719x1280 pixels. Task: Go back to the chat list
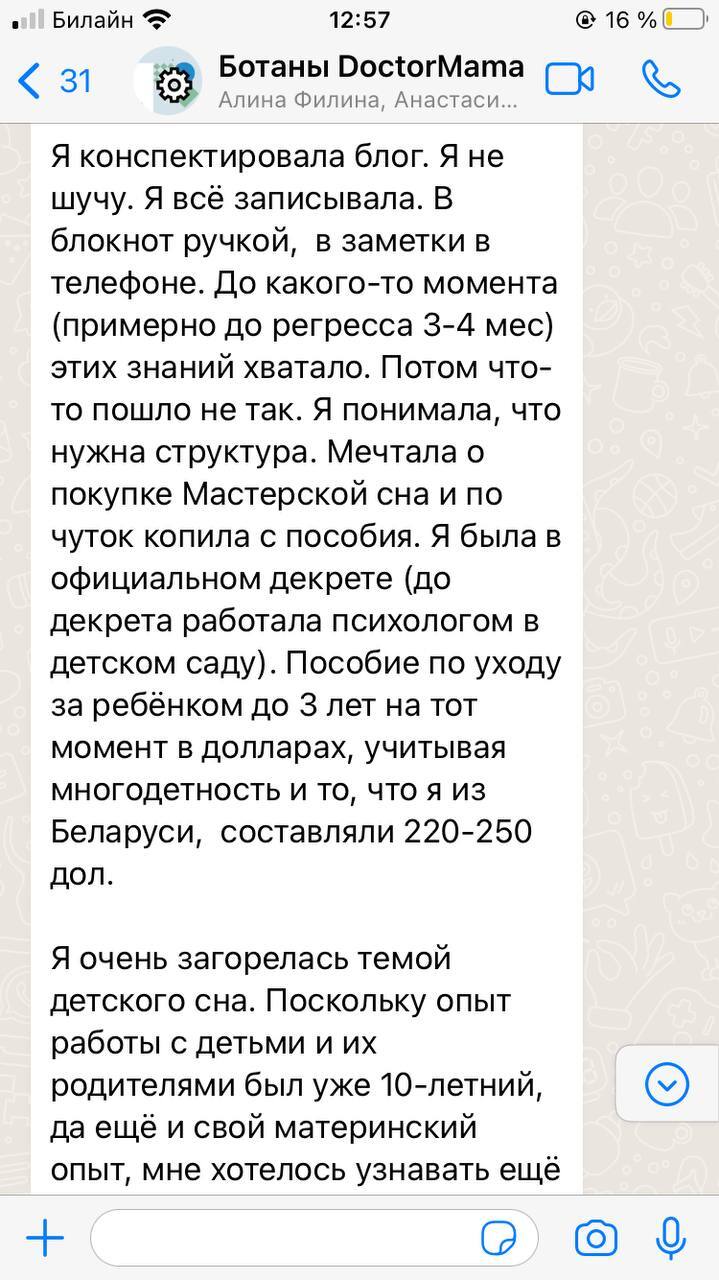[x=52, y=80]
